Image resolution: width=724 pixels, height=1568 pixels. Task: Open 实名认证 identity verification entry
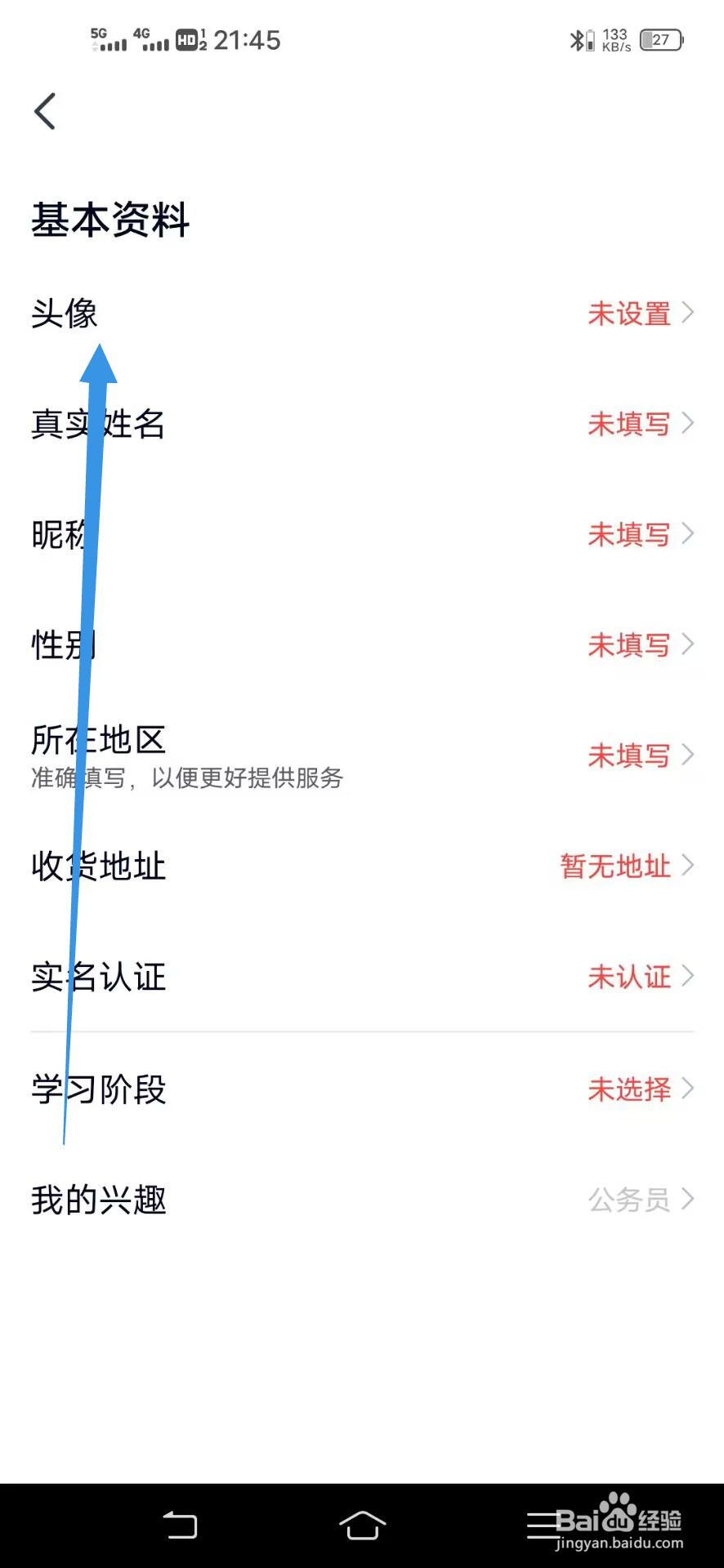tap(98, 978)
